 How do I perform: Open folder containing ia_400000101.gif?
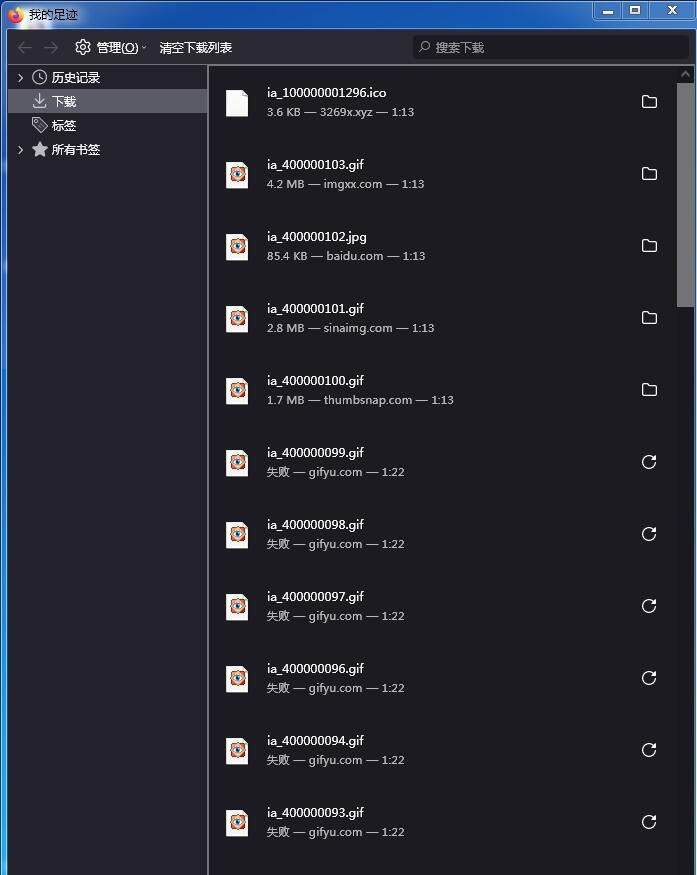click(649, 318)
